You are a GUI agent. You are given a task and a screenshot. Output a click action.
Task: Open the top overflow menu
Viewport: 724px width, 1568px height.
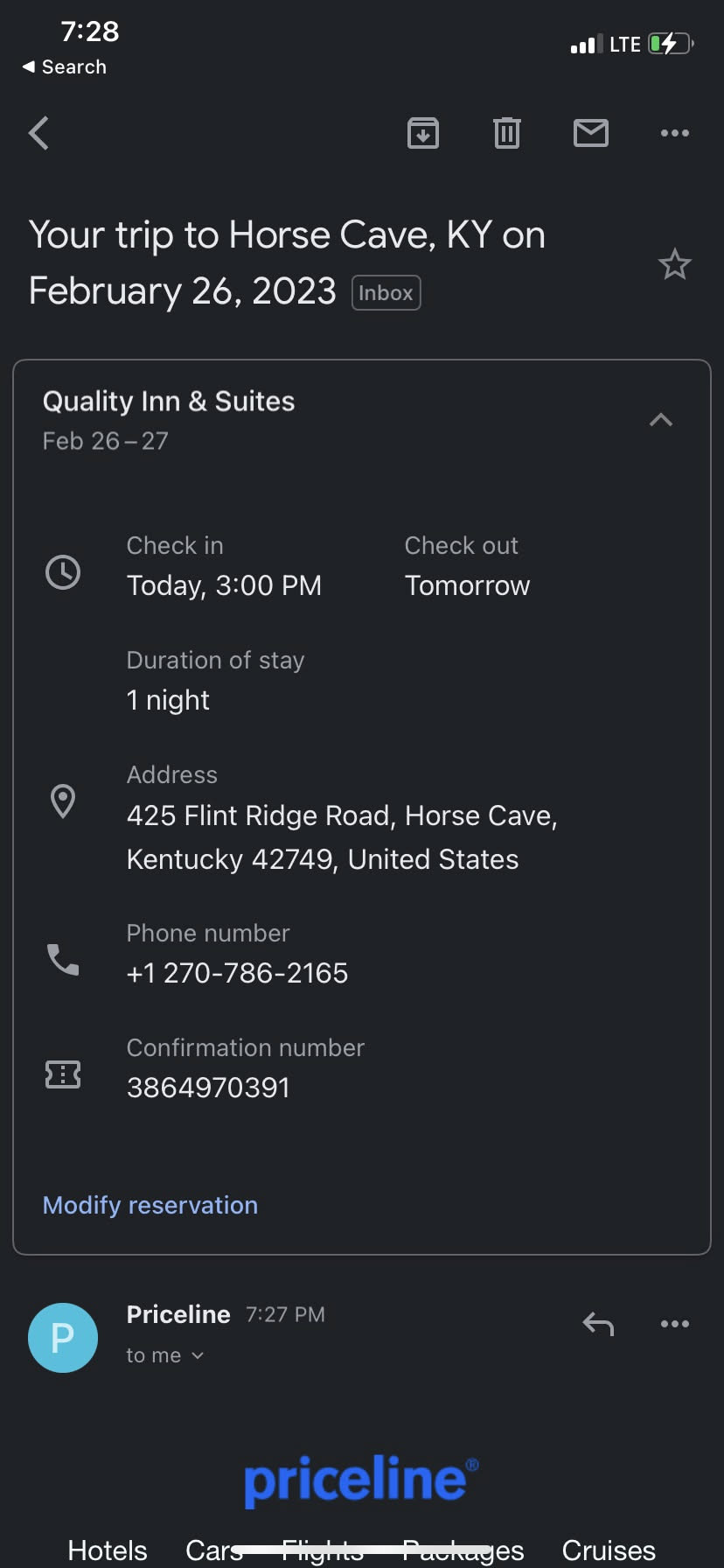[674, 133]
